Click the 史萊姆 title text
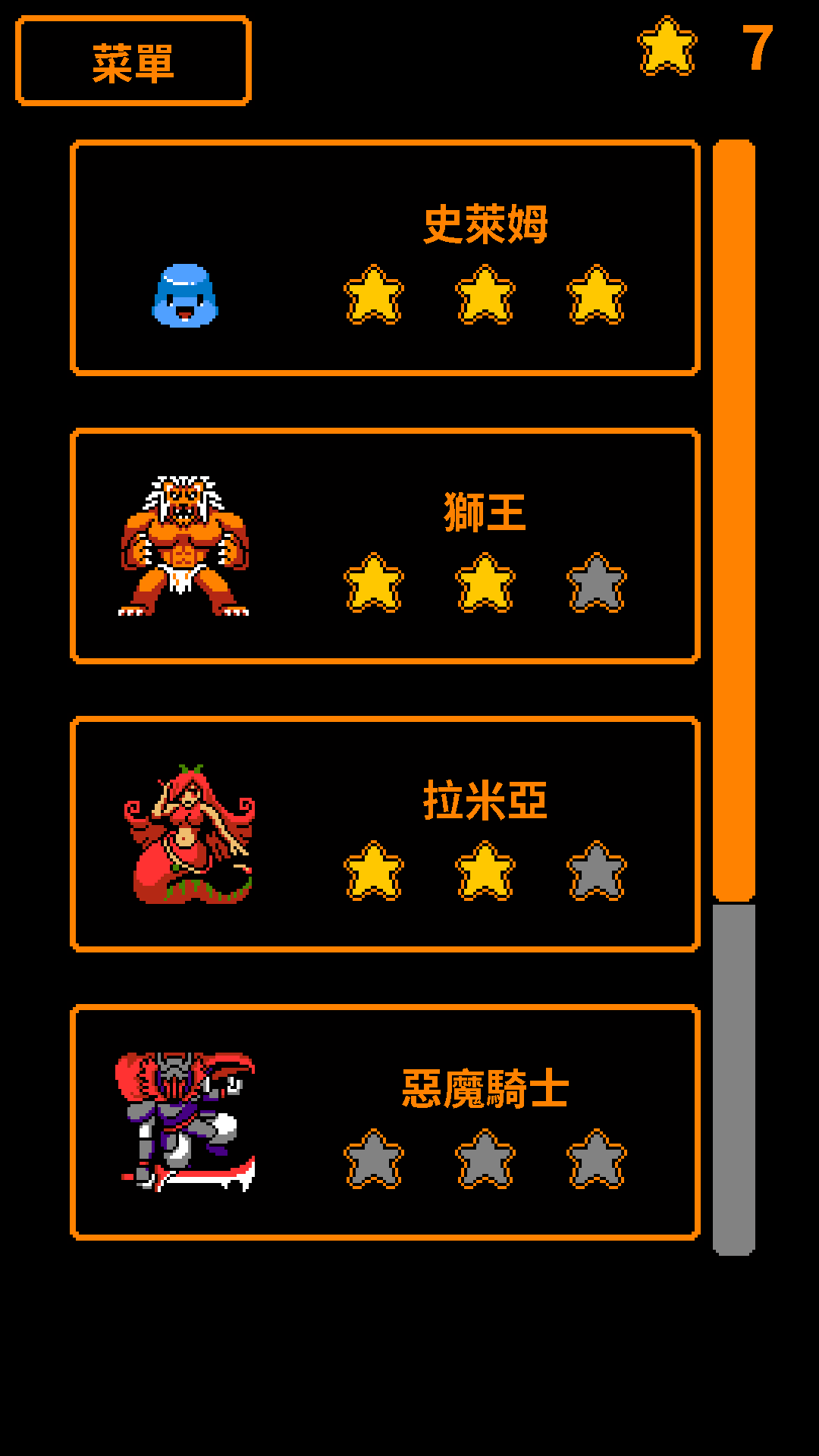The image size is (819, 1456). [485, 221]
